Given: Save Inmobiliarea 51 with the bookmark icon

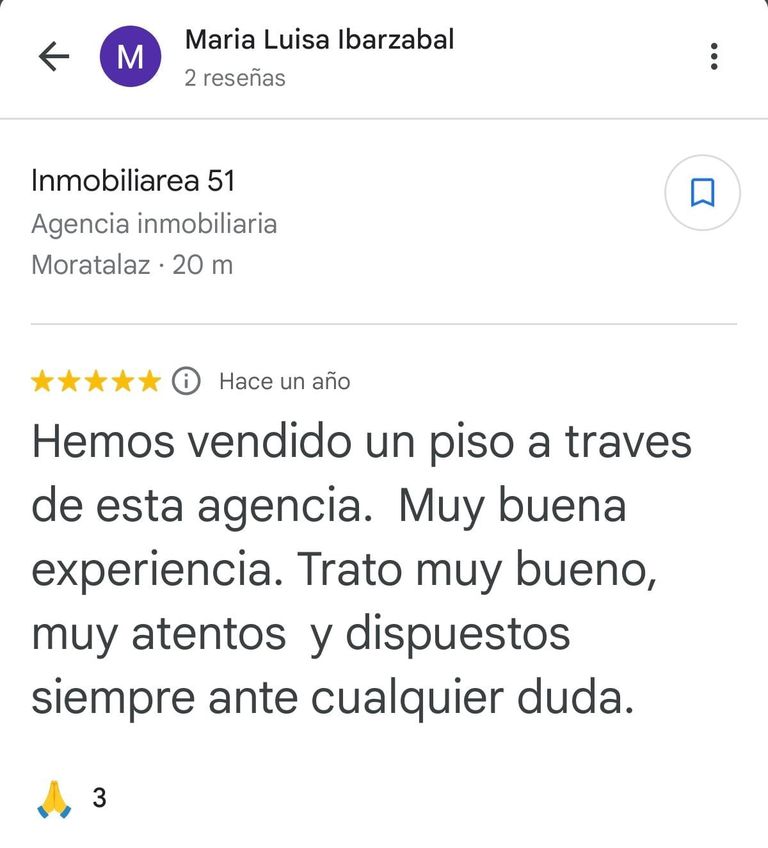Looking at the screenshot, I should click(x=702, y=192).
